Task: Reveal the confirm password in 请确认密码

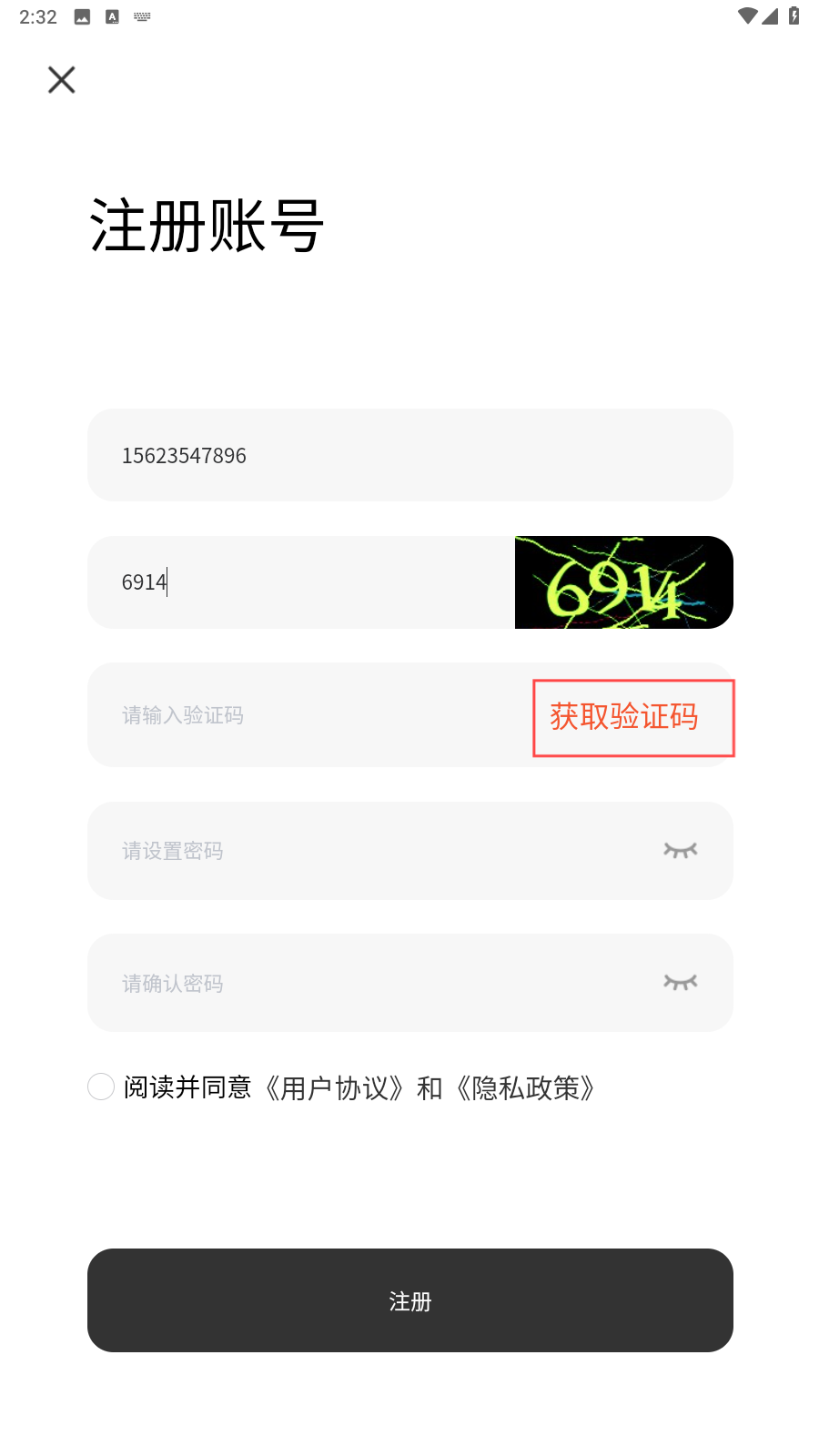Action: (x=680, y=983)
